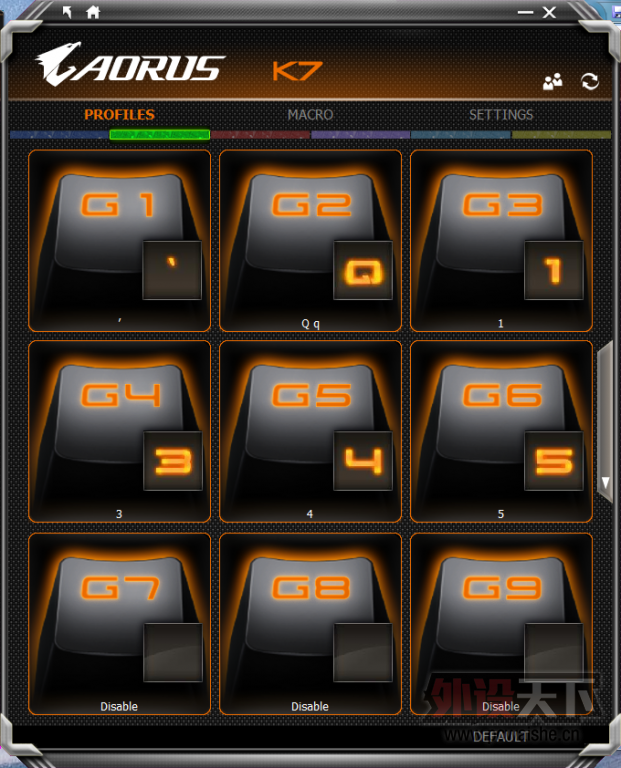This screenshot has width=621, height=768.
Task: Choose the yellow profile color strip
Action: pos(561,134)
